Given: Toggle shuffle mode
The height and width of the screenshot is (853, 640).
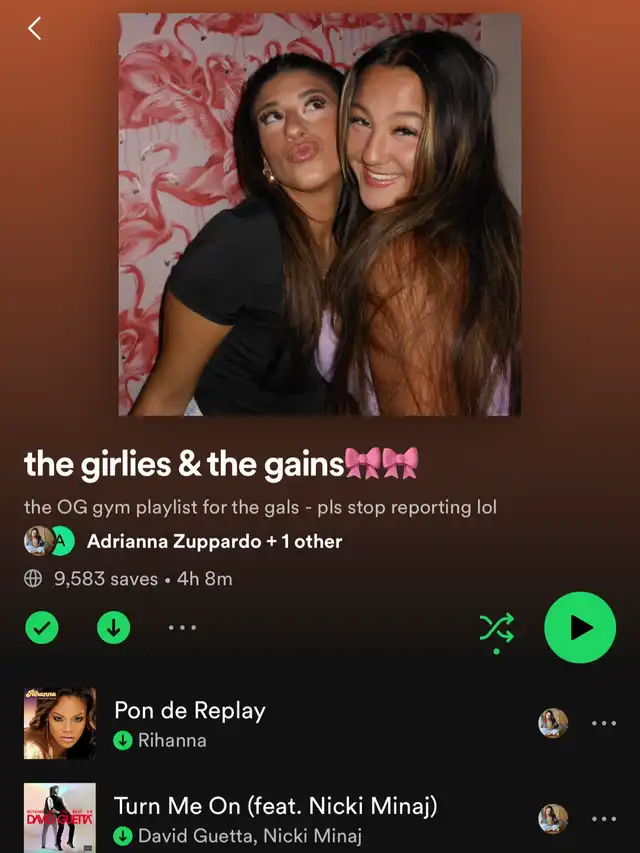Looking at the screenshot, I should (497, 628).
